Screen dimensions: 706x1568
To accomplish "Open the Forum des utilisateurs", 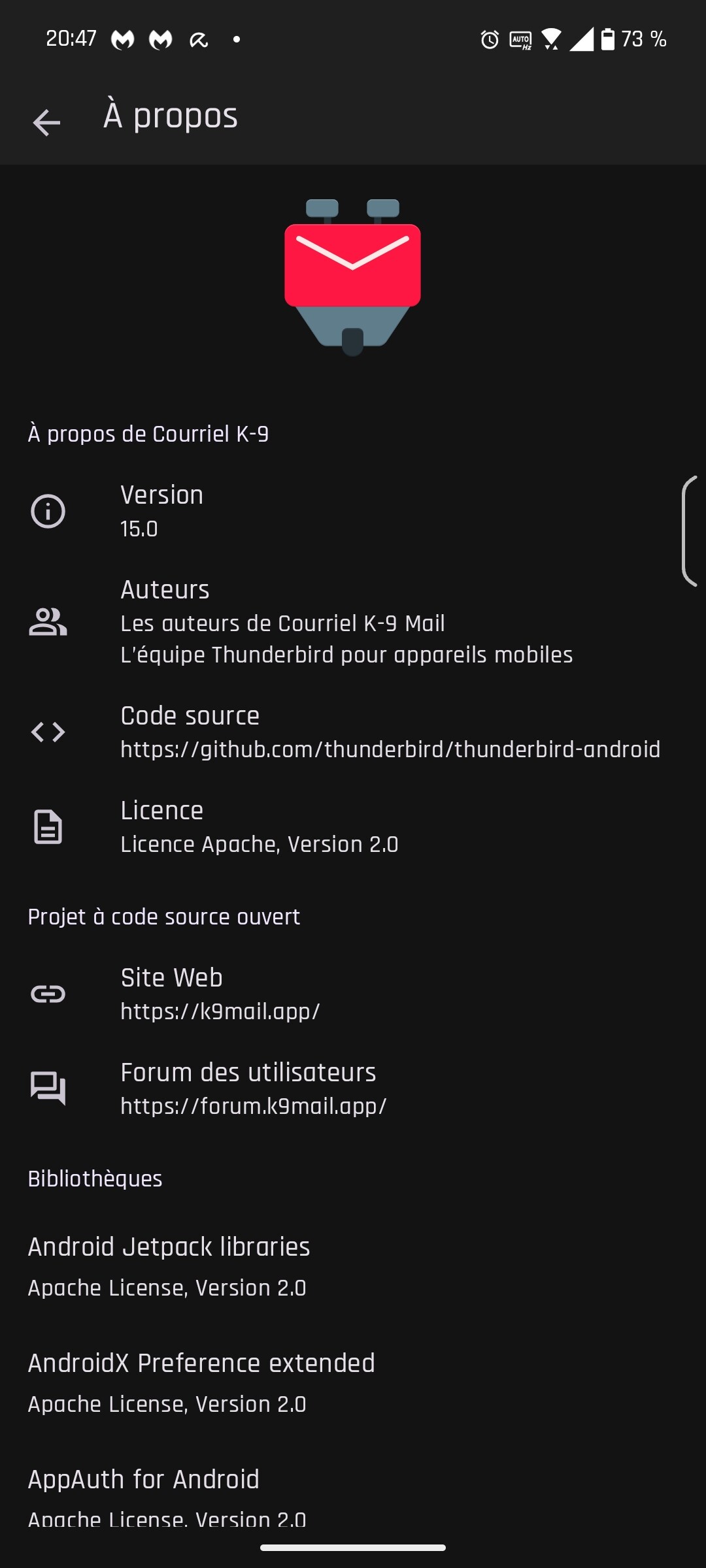I will click(x=353, y=1088).
